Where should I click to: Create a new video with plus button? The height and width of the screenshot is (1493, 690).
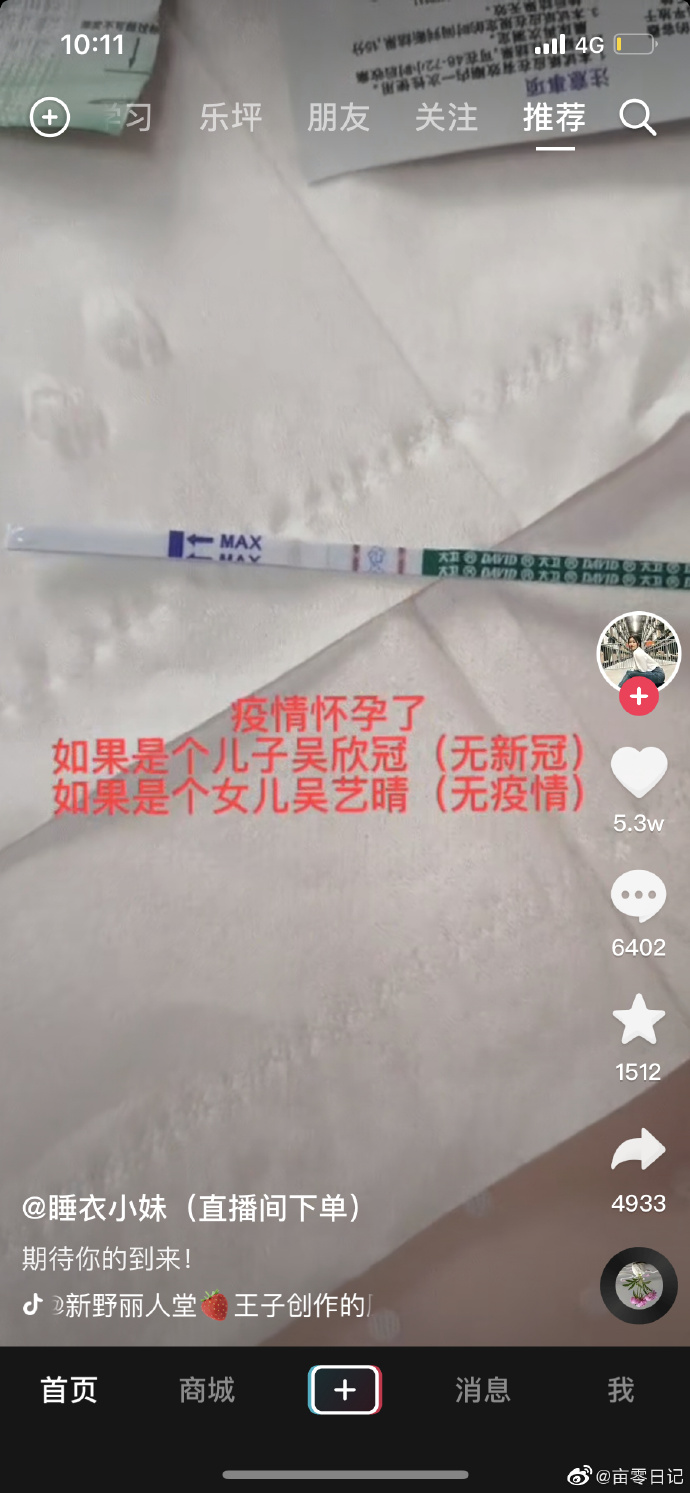click(x=345, y=1390)
